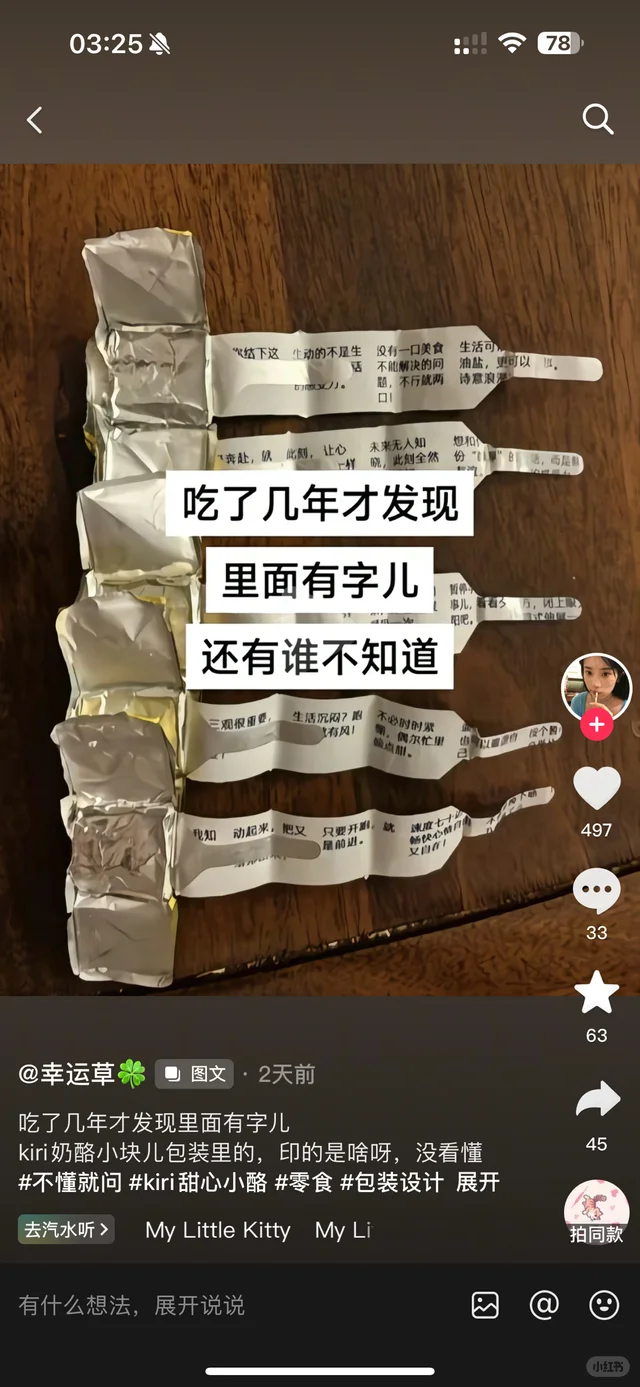This screenshot has height=1387, width=640.
Task: Go back using the top-left arrow
Action: (35, 121)
